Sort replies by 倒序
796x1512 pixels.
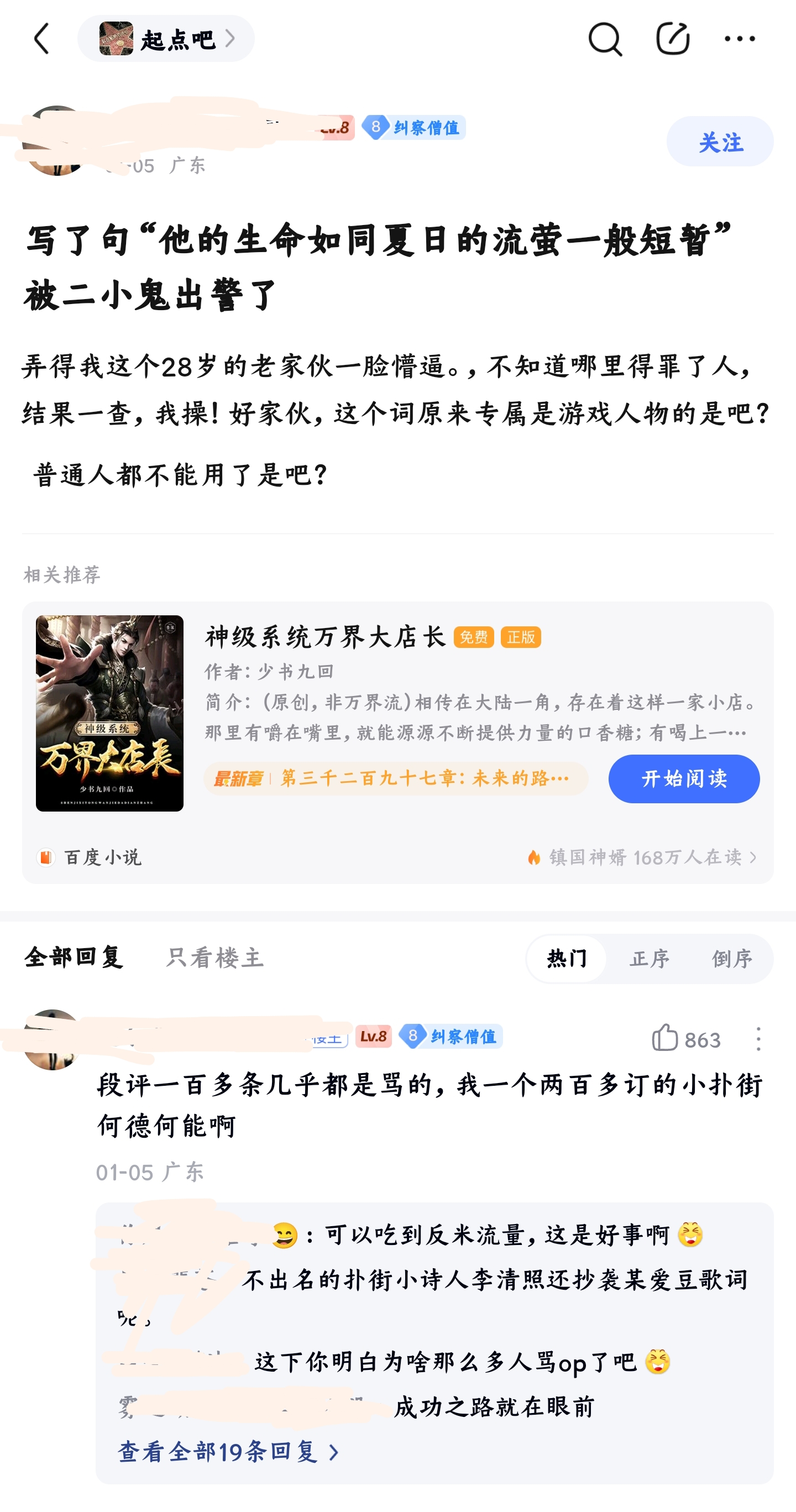point(731,959)
